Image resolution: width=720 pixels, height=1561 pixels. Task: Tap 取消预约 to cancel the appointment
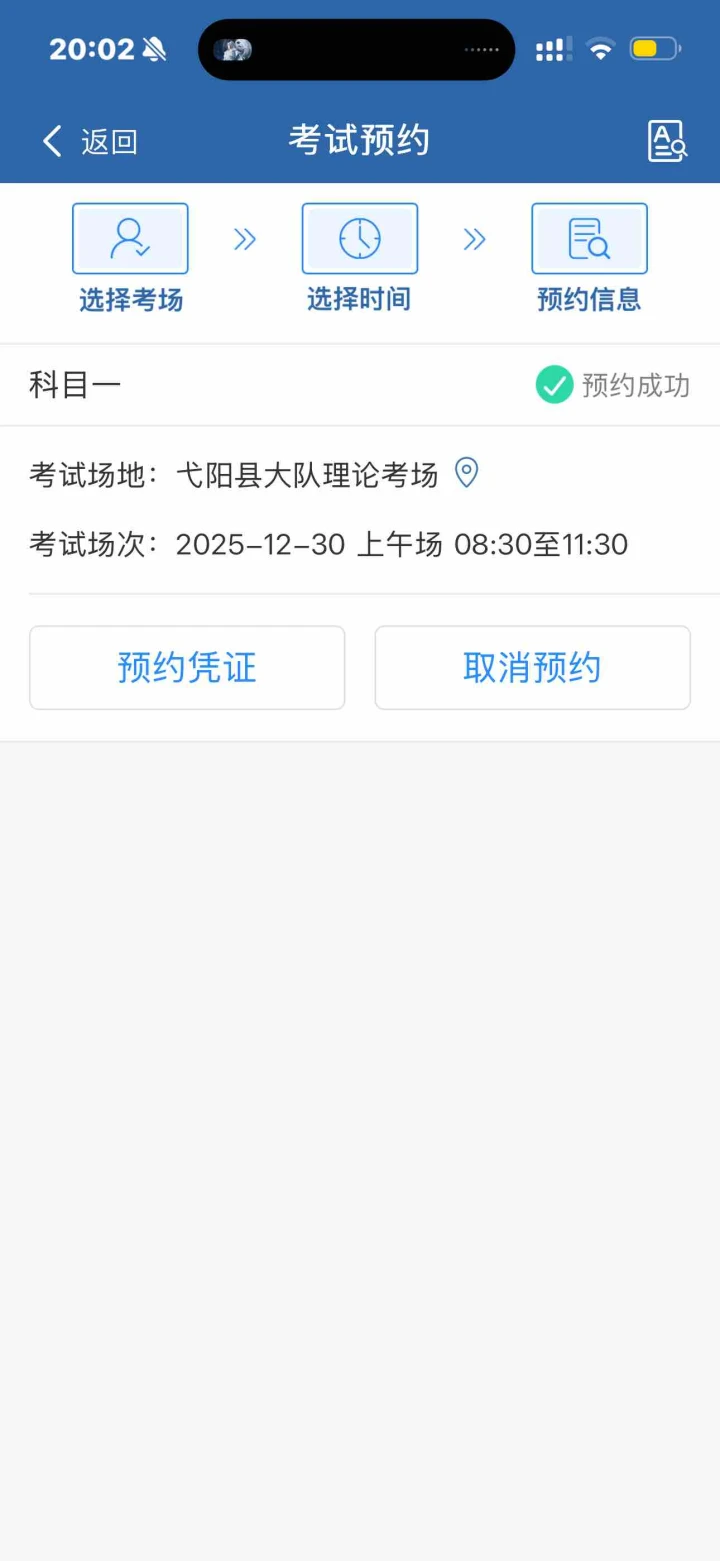(532, 668)
